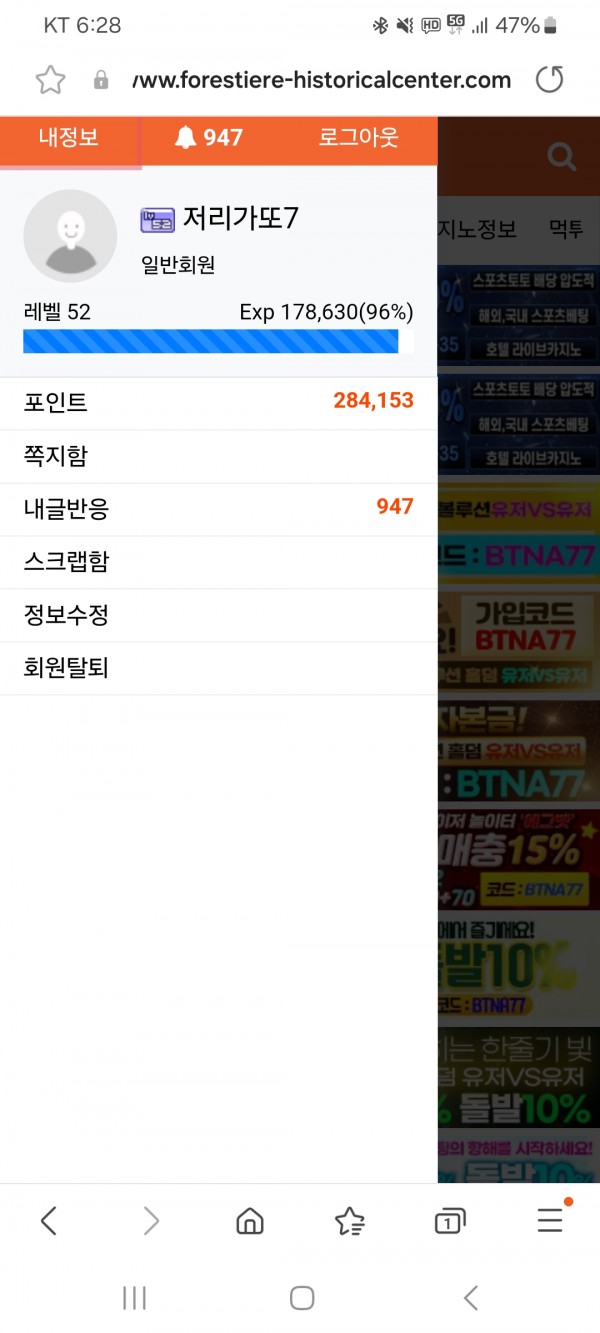Open the browser tabs switcher

pos(449,1220)
